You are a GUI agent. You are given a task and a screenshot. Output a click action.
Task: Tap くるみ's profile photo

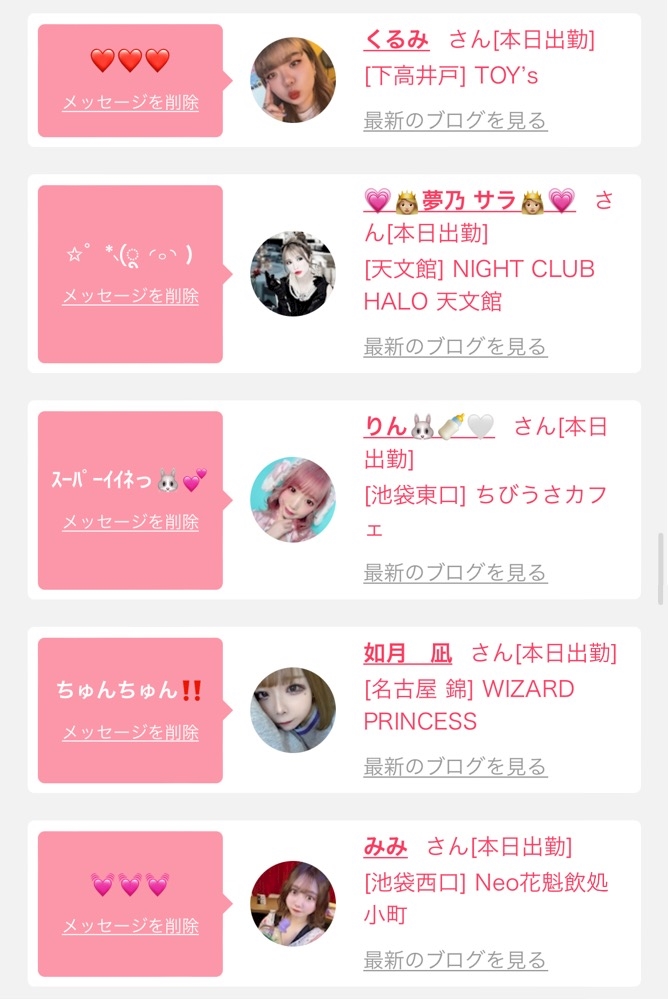pyautogui.click(x=293, y=80)
